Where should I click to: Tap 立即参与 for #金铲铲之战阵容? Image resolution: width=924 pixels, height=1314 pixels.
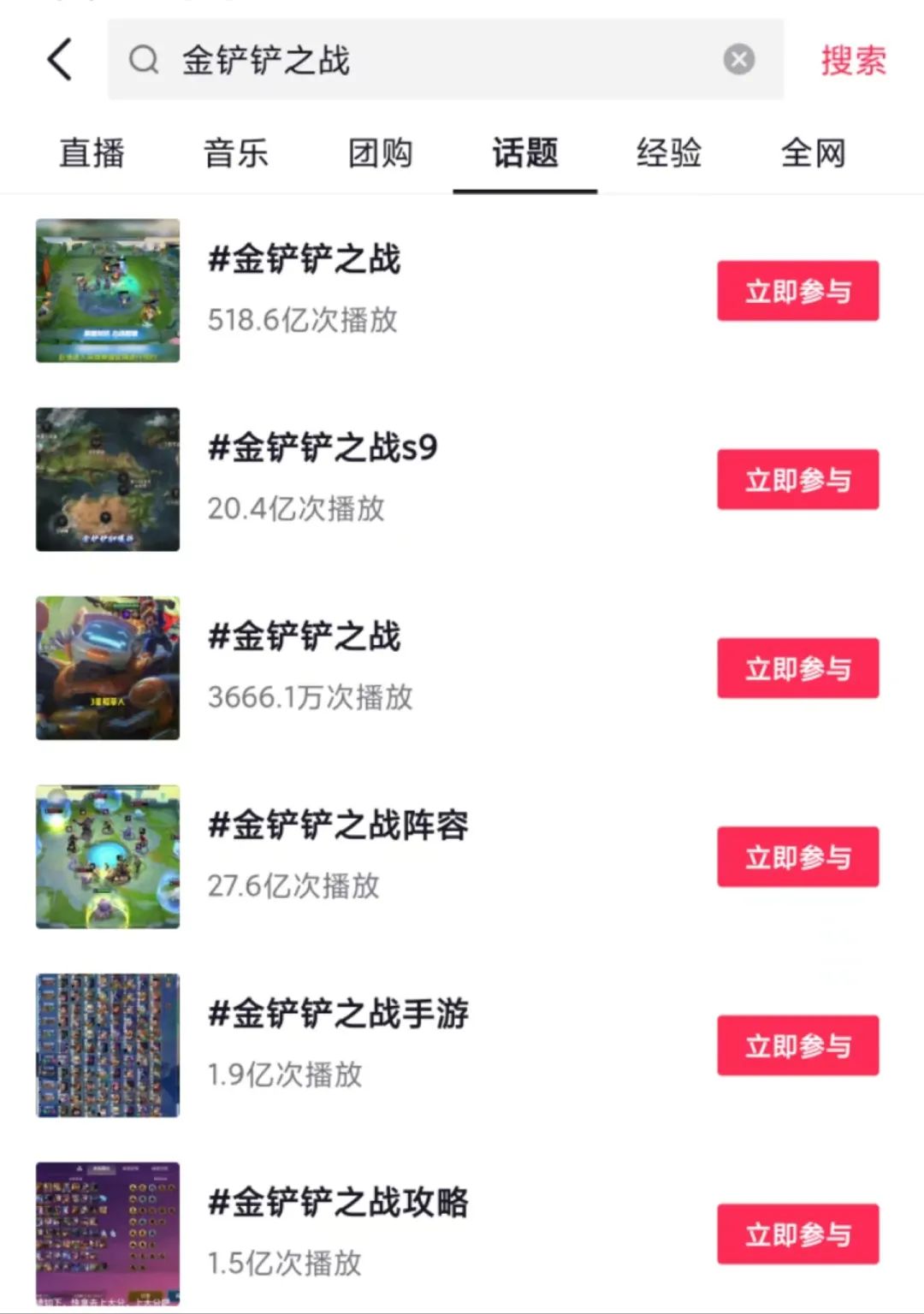(x=797, y=857)
